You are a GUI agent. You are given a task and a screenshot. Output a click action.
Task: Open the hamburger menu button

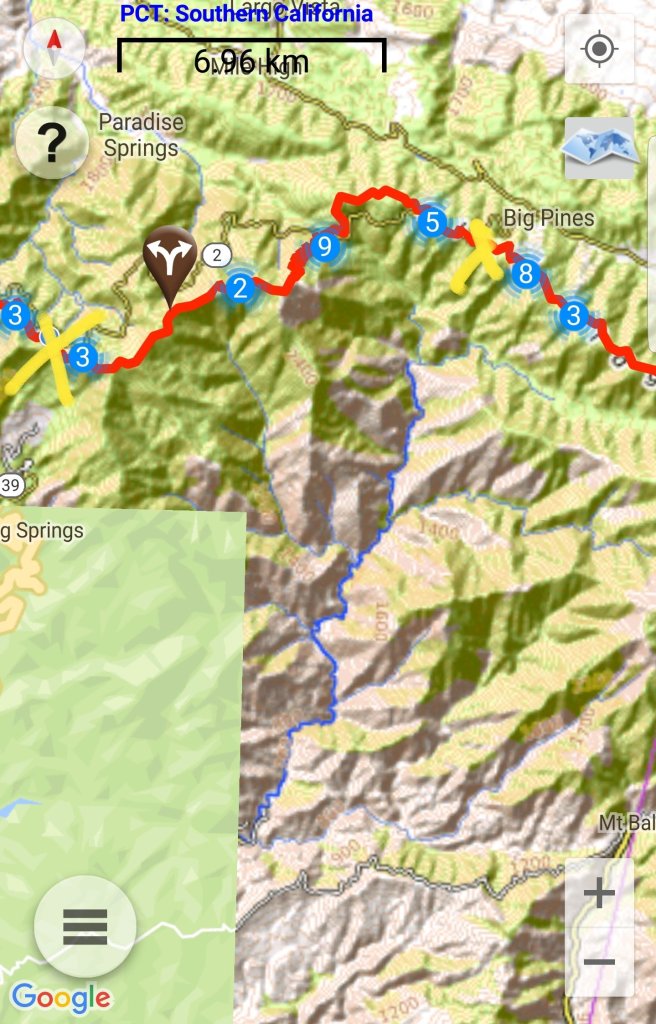tap(85, 926)
